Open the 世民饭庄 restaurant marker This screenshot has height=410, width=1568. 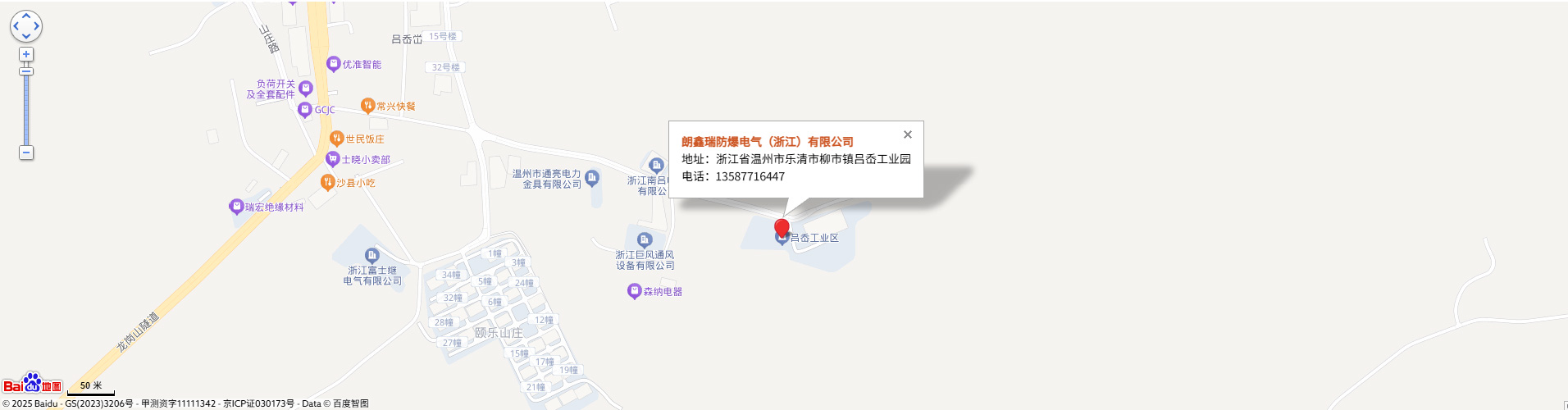coord(336,139)
